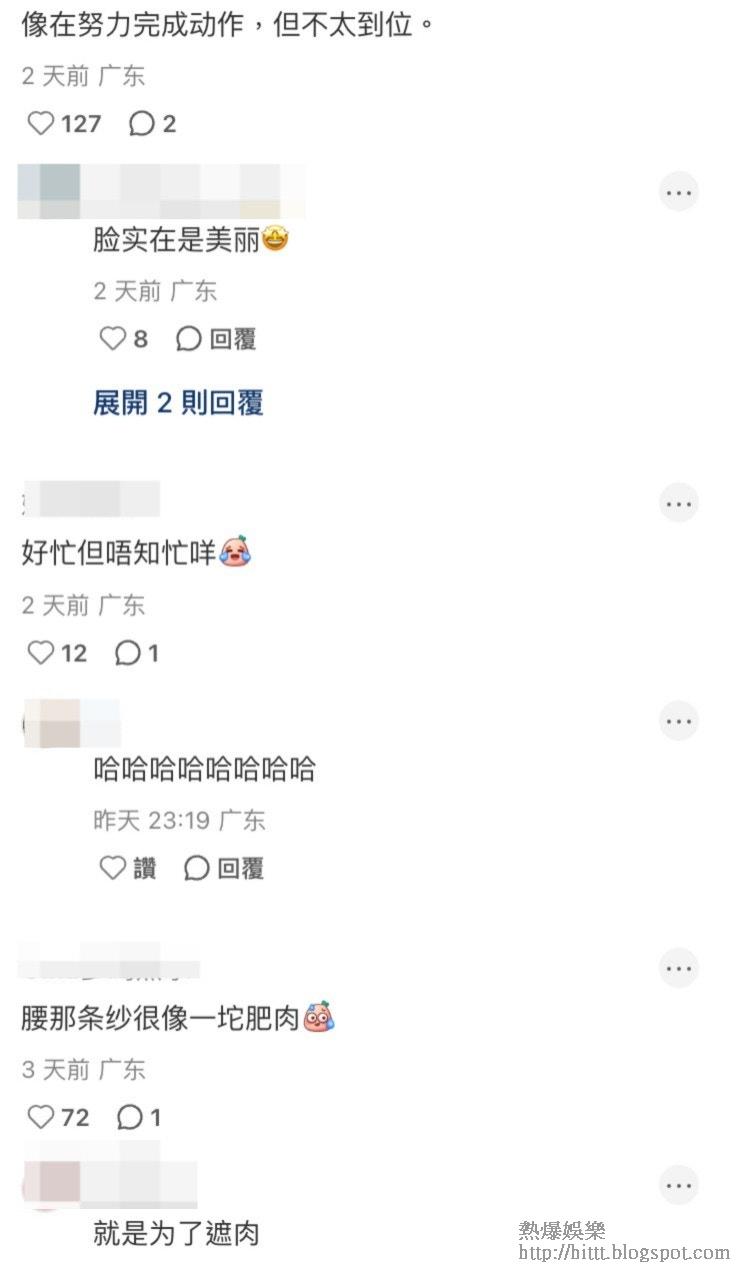Expand 展開 2 則回覆
This screenshot has width=745, height=1267.
click(x=178, y=403)
